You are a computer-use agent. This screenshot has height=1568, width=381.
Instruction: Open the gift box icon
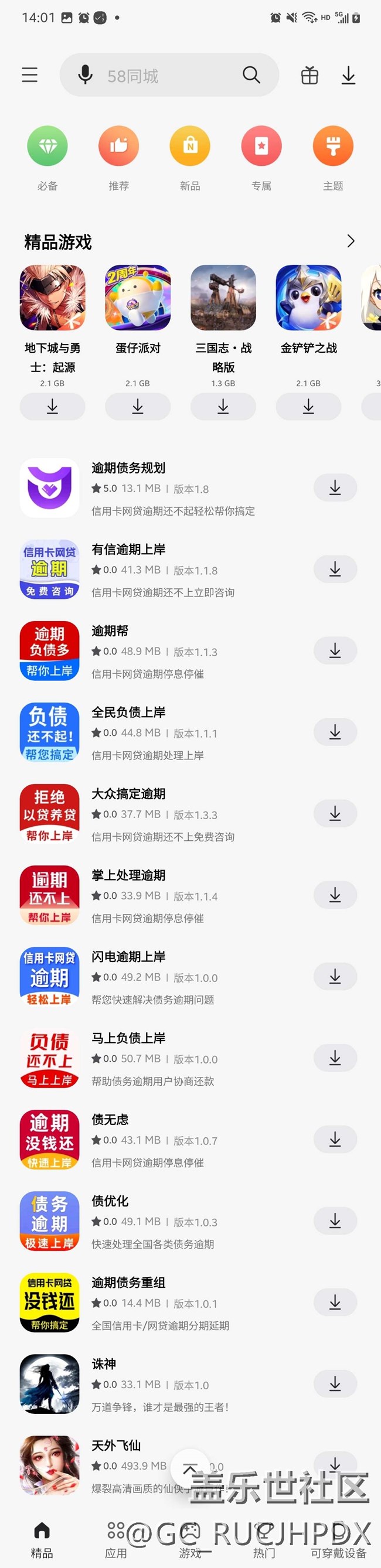coord(309,76)
